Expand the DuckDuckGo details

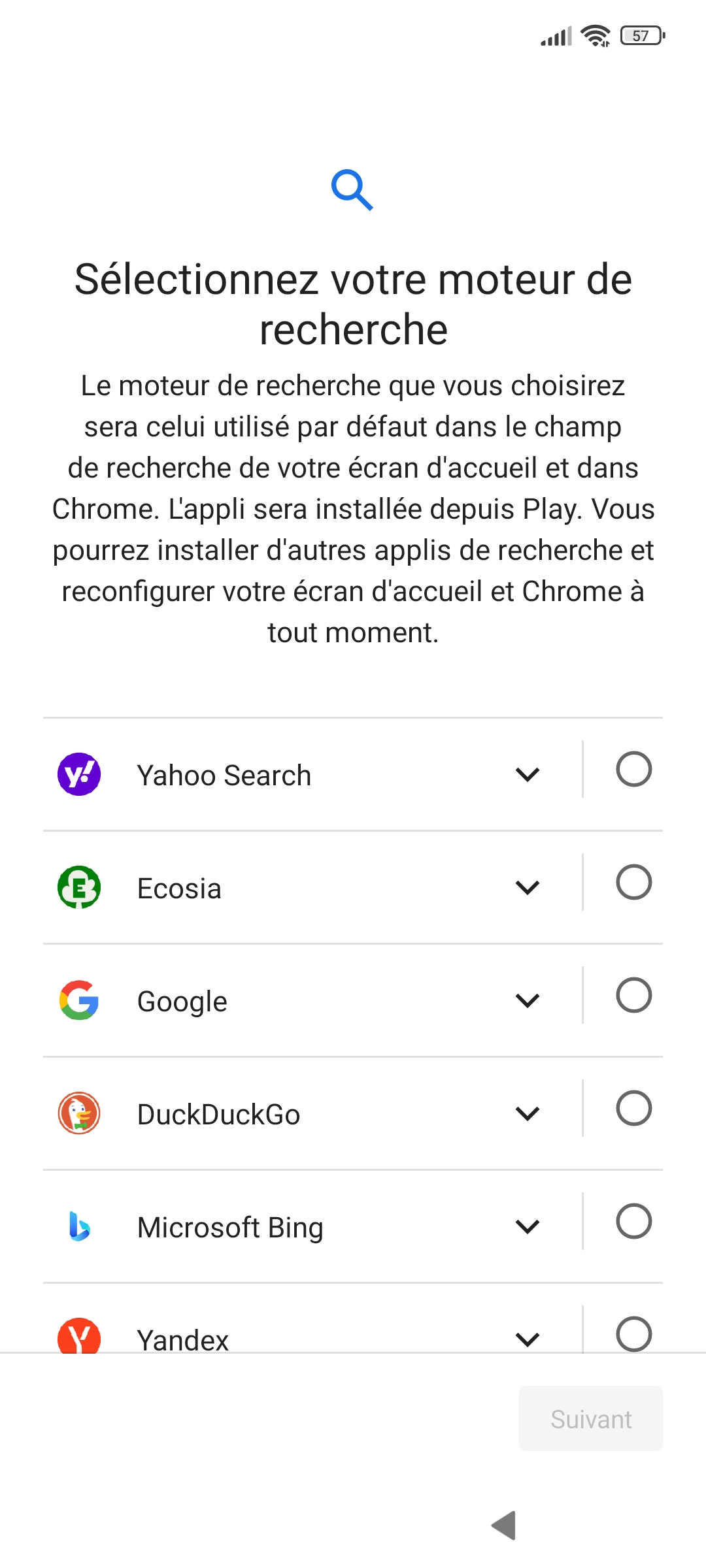pyautogui.click(x=527, y=1114)
